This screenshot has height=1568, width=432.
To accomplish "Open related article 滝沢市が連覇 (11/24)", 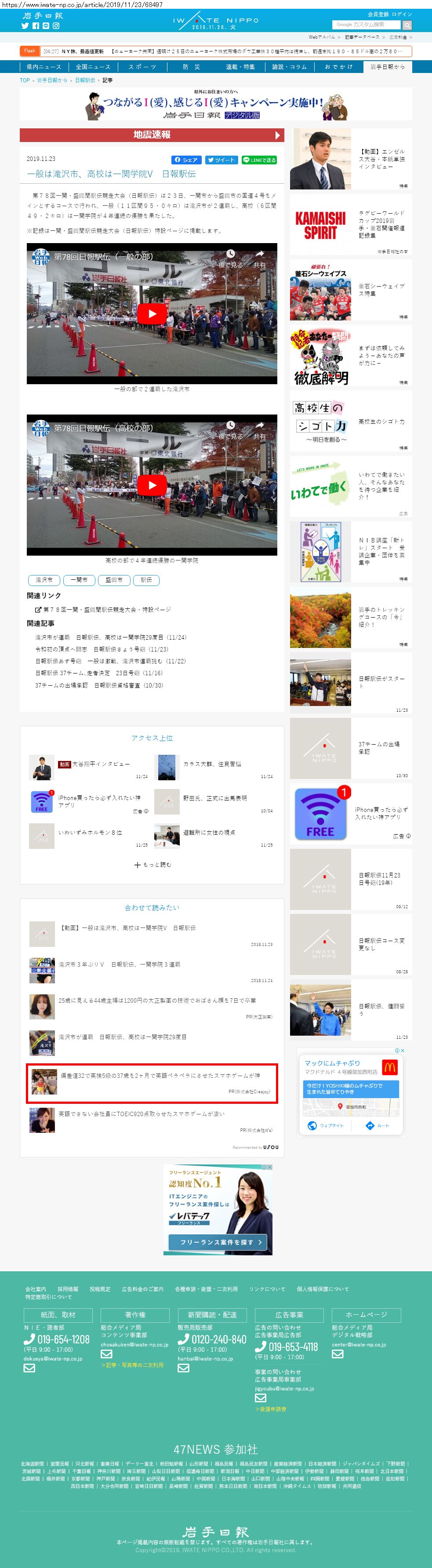I will [110, 637].
